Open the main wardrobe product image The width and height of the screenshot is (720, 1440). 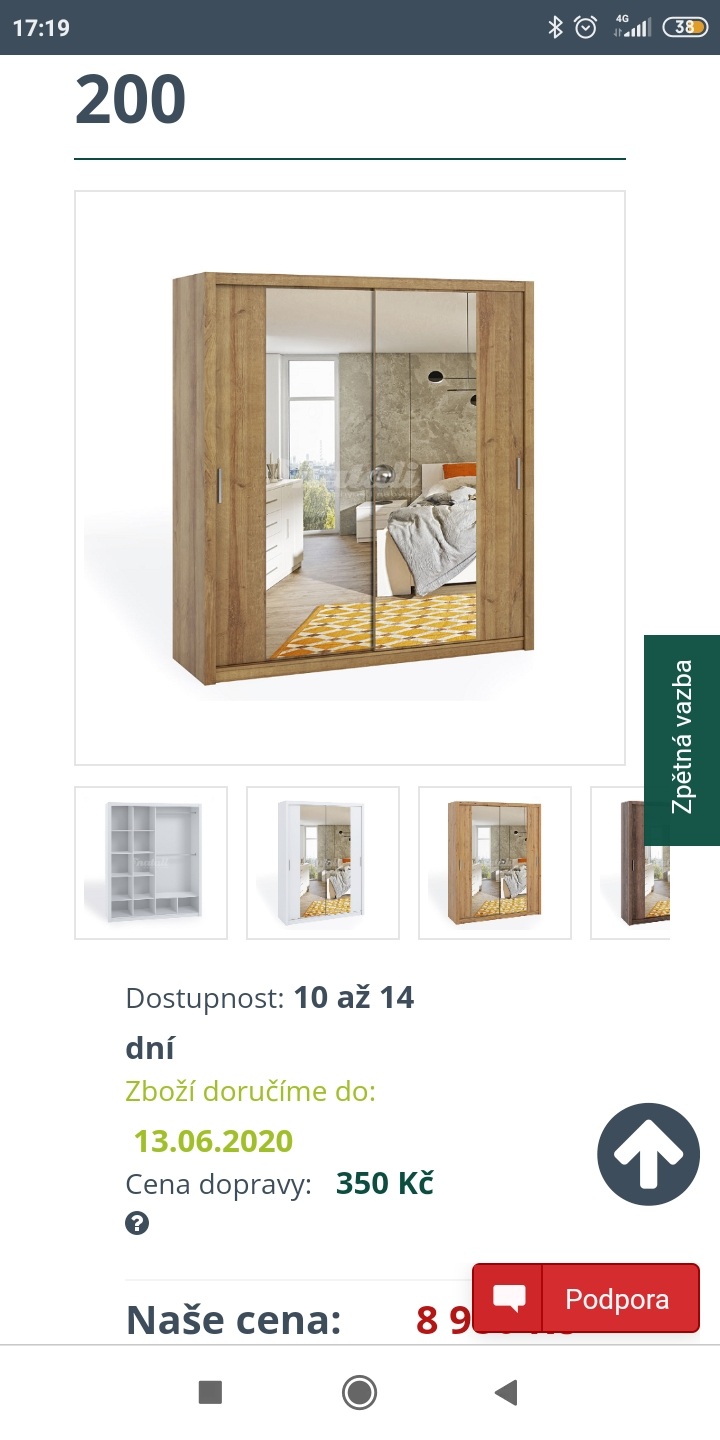[350, 478]
